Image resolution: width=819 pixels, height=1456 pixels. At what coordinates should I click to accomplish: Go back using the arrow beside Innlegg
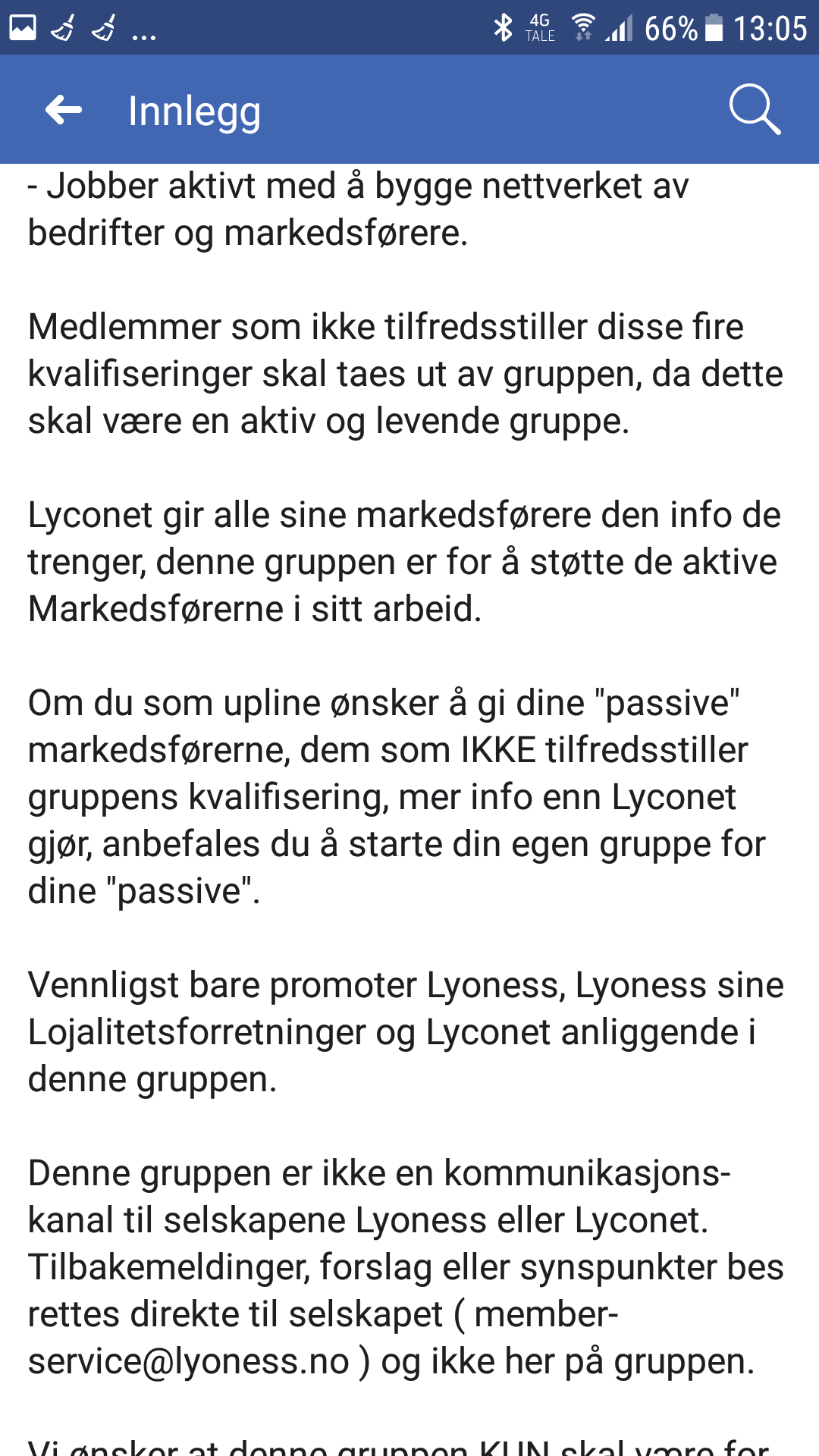click(x=64, y=110)
